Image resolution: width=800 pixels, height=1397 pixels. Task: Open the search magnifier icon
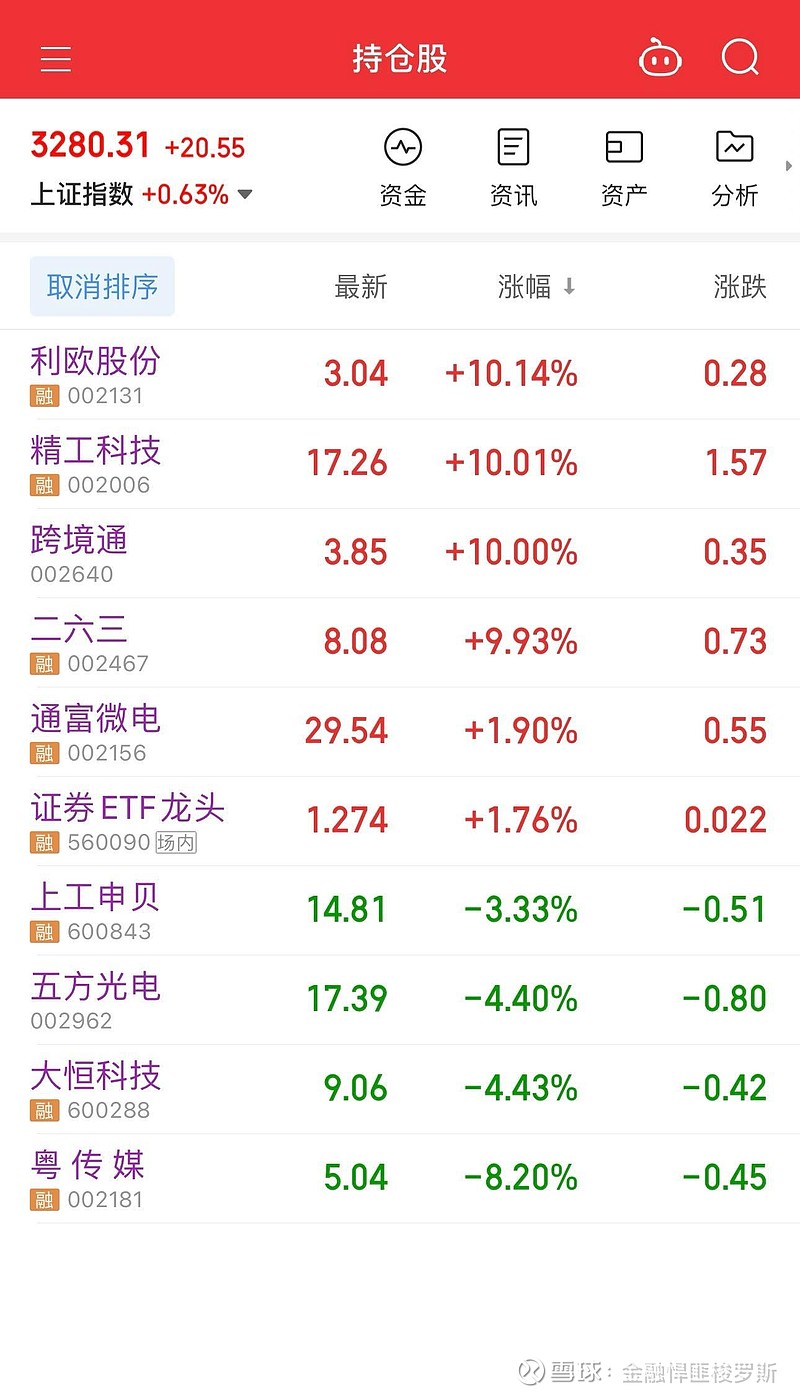739,57
